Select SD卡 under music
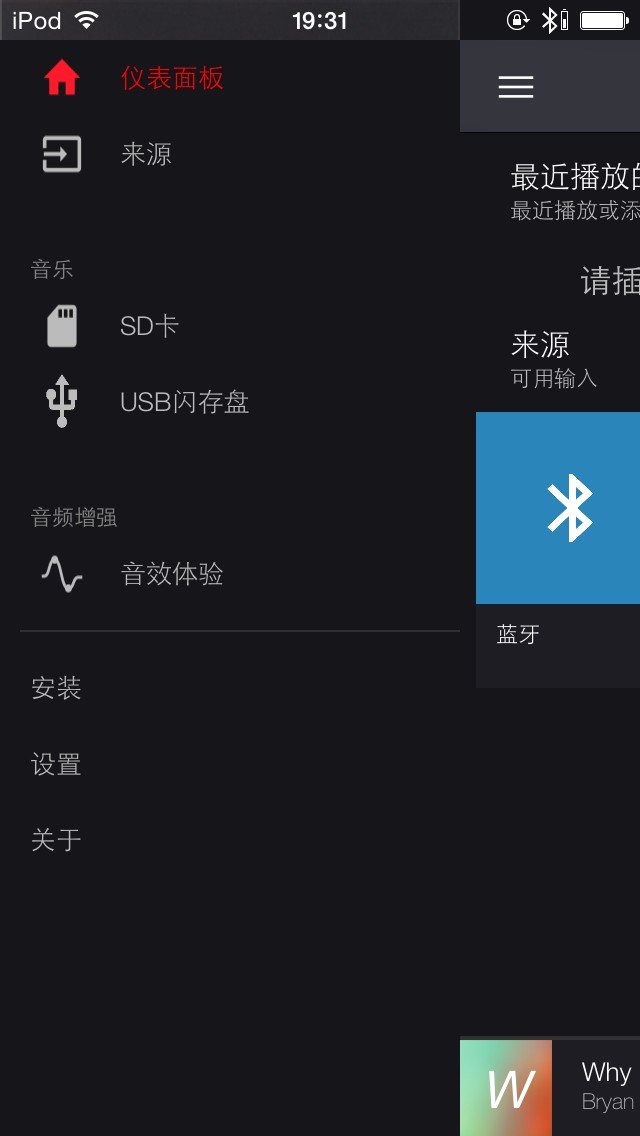The height and width of the screenshot is (1136, 640). 148,326
